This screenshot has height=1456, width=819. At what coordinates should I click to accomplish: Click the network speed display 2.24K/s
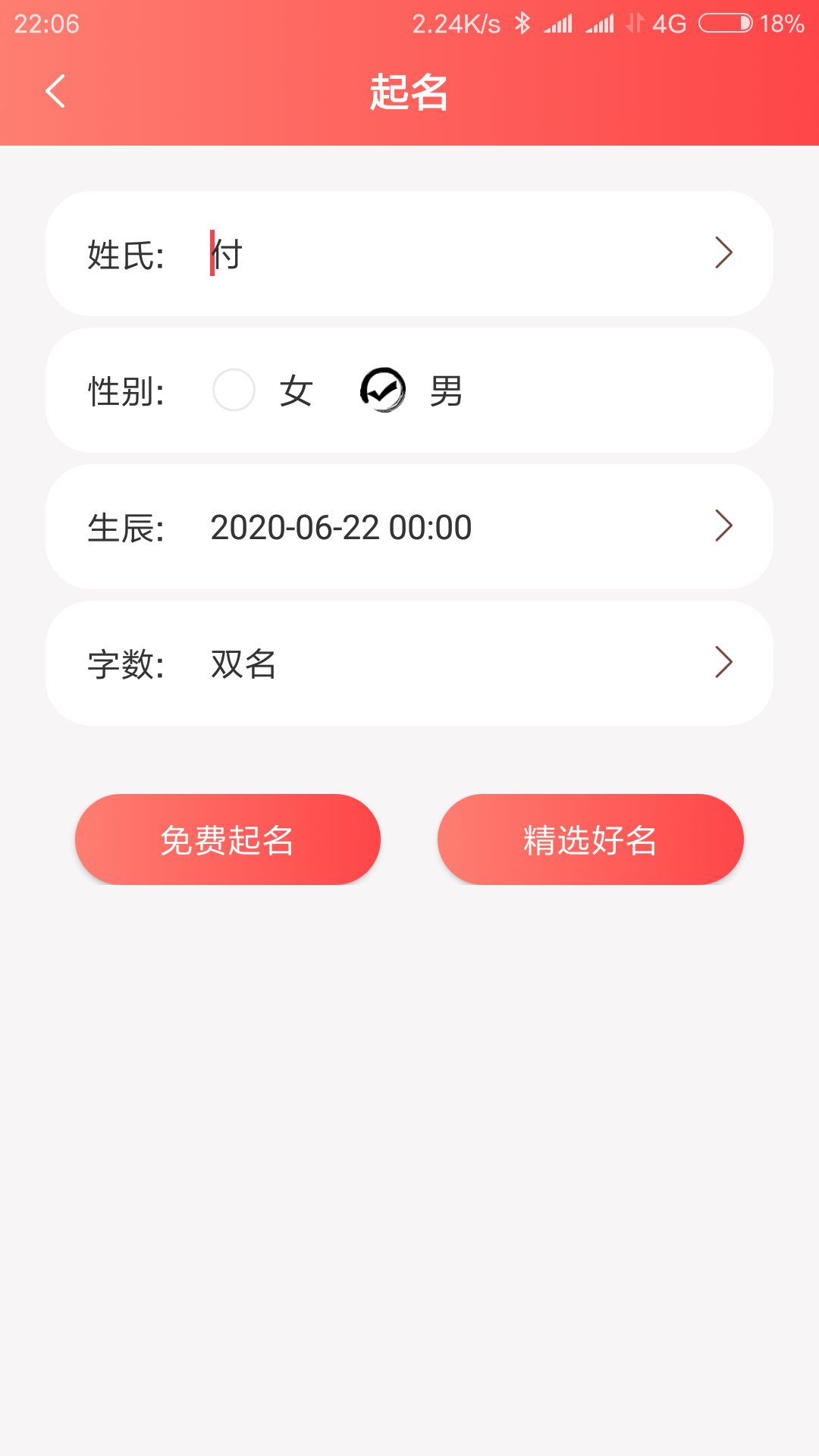click(456, 23)
